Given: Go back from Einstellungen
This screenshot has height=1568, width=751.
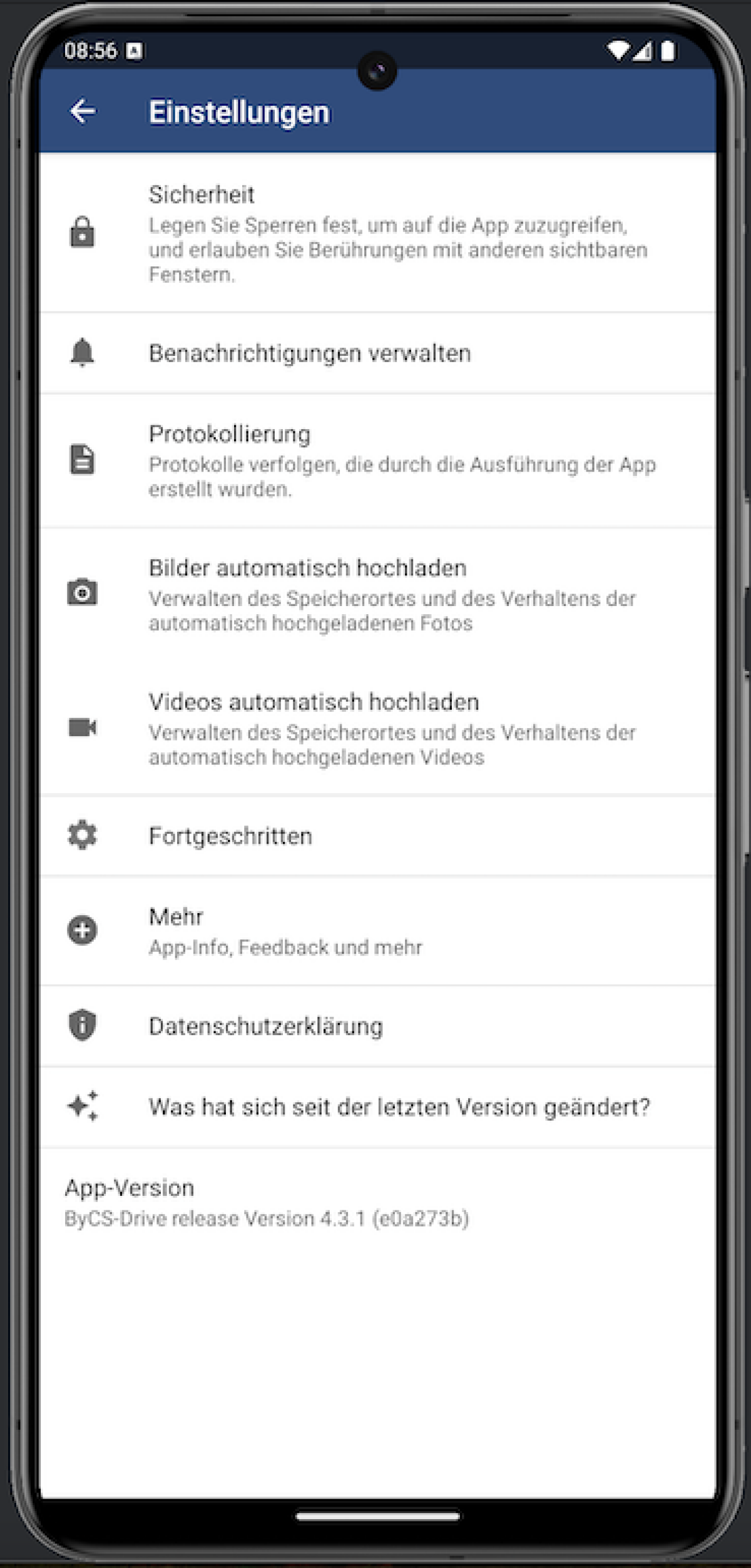Looking at the screenshot, I should click(x=83, y=112).
